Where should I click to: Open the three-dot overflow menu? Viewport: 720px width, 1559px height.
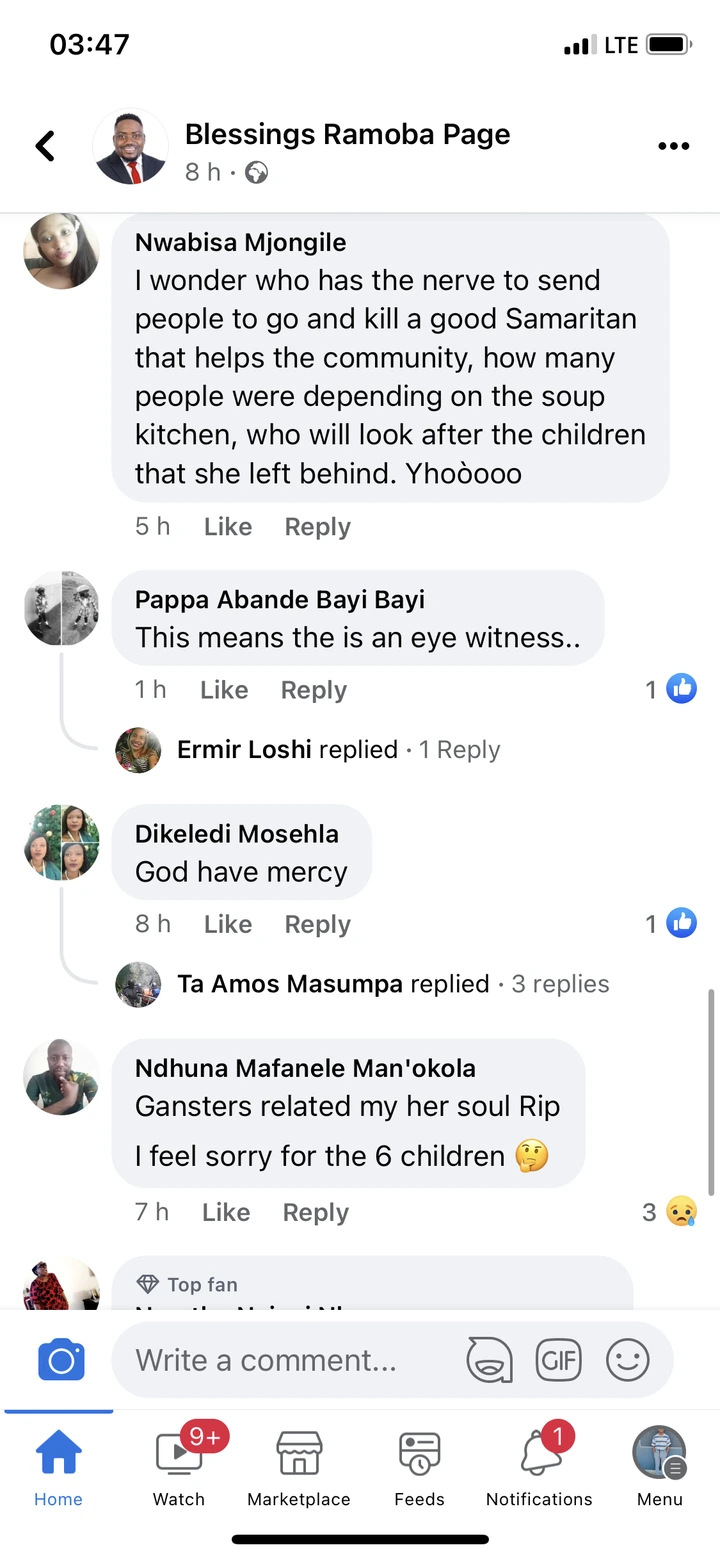pos(673,147)
